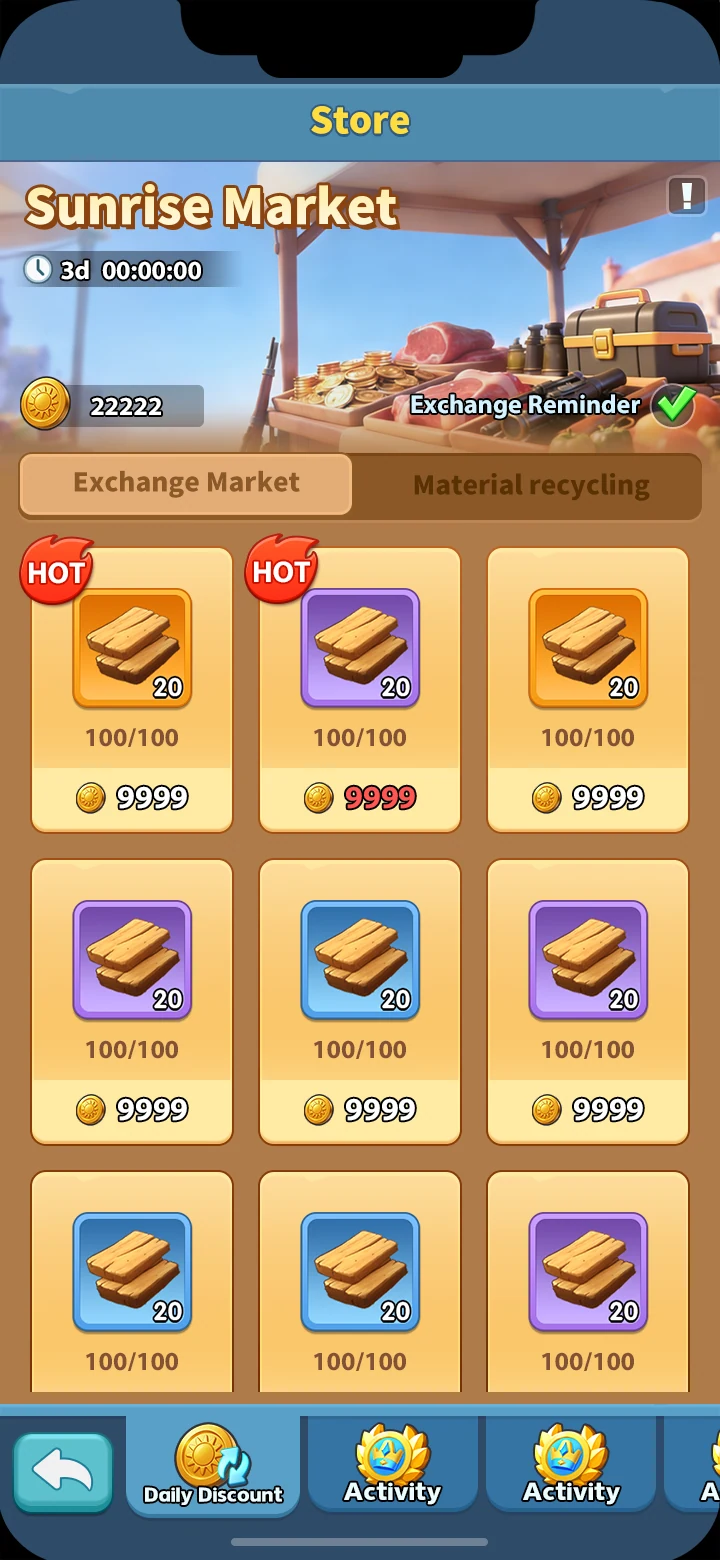720x1560 pixels.
Task: Toggle the Exchange Reminder checkmark
Action: 674,405
